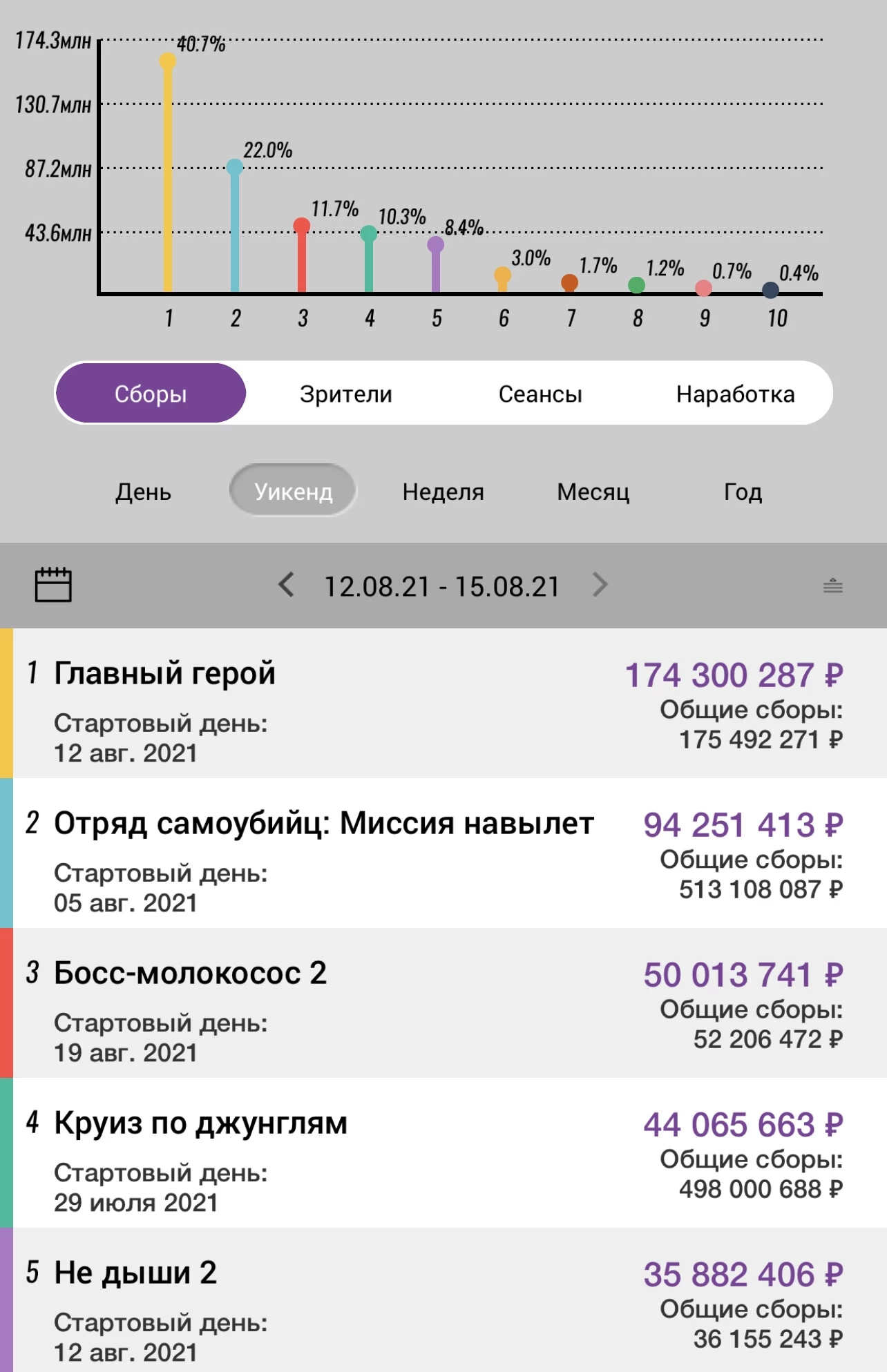The height and width of the screenshot is (1372, 887).
Task: Open Отряд самоубийц: Миссия навылет
Action: pyautogui.click(x=442, y=853)
